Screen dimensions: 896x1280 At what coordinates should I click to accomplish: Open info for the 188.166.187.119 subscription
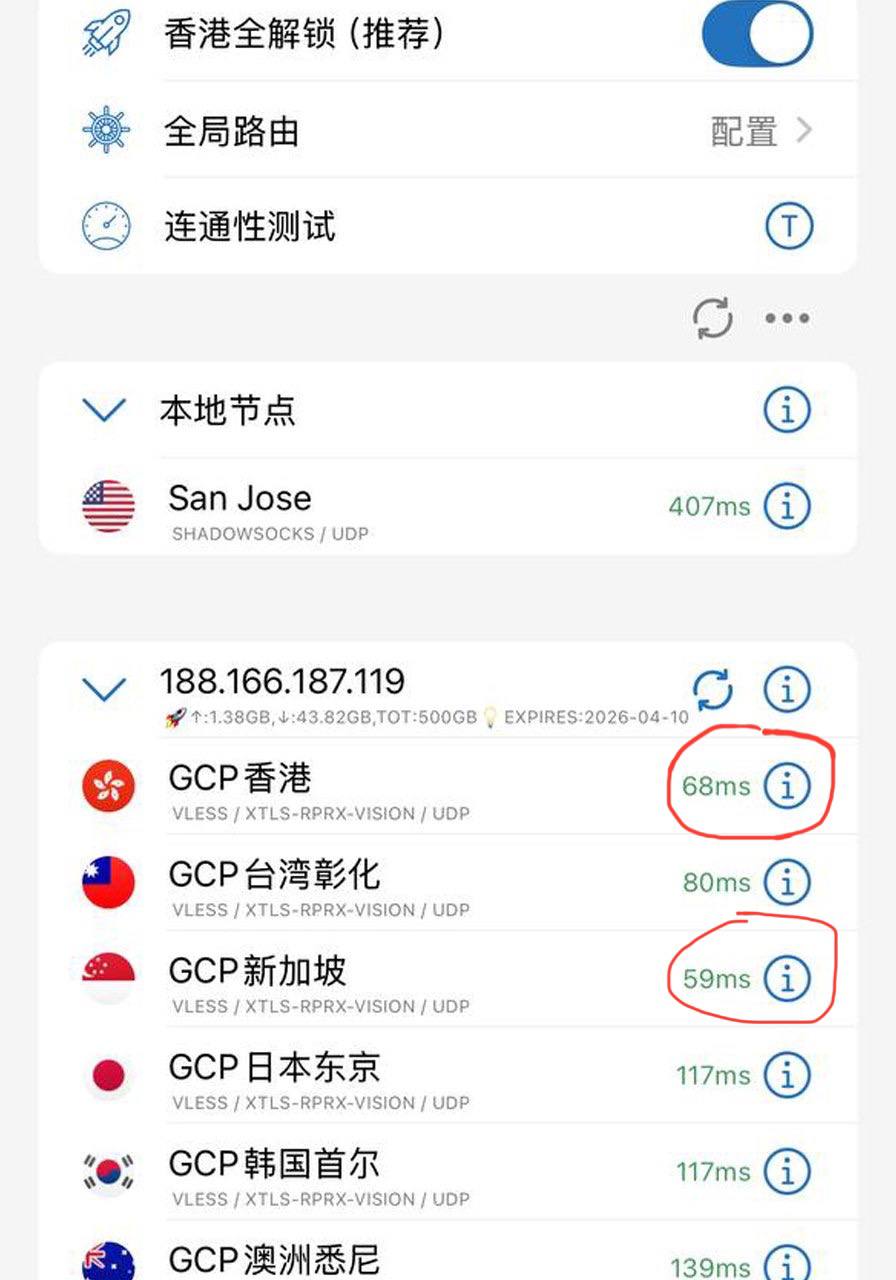(x=787, y=689)
